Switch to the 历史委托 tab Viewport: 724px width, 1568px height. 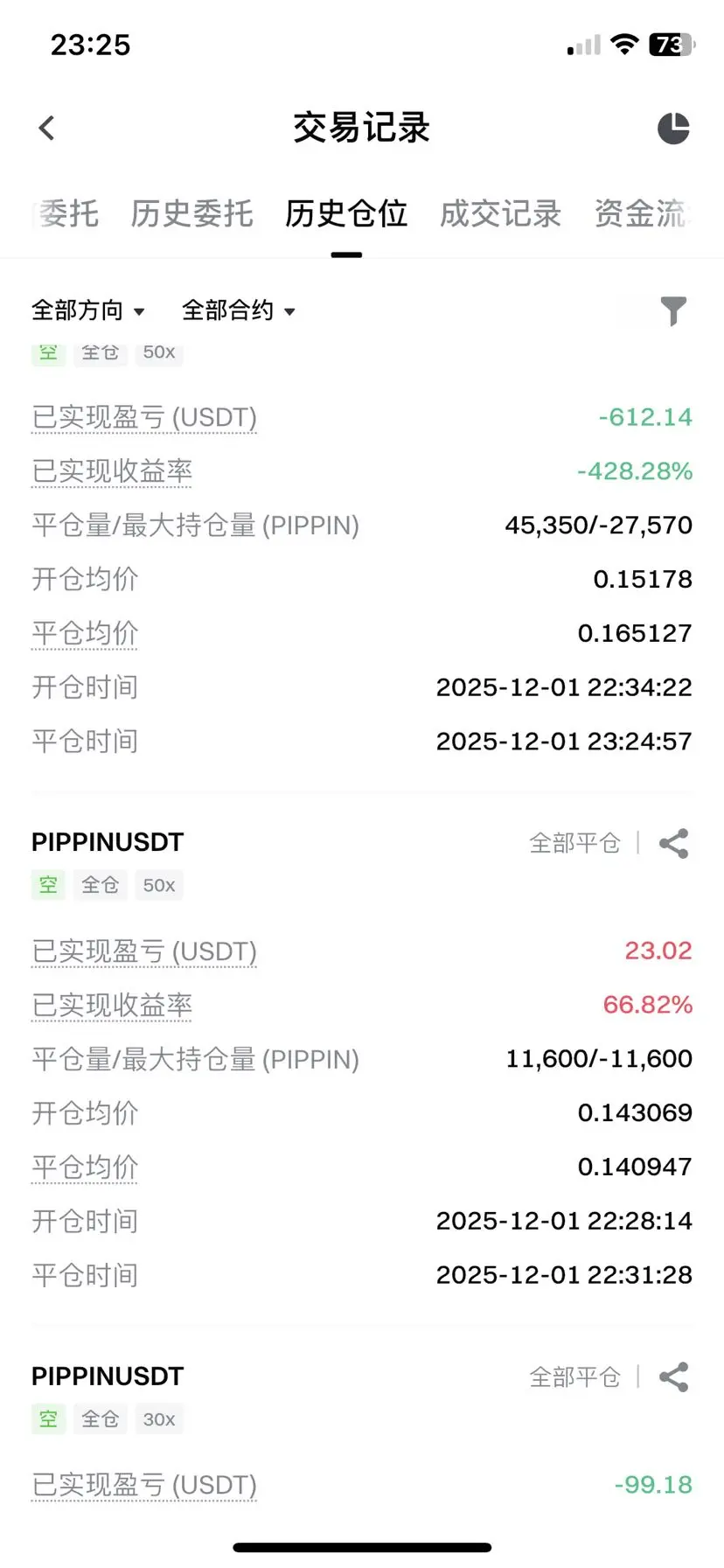(x=192, y=213)
